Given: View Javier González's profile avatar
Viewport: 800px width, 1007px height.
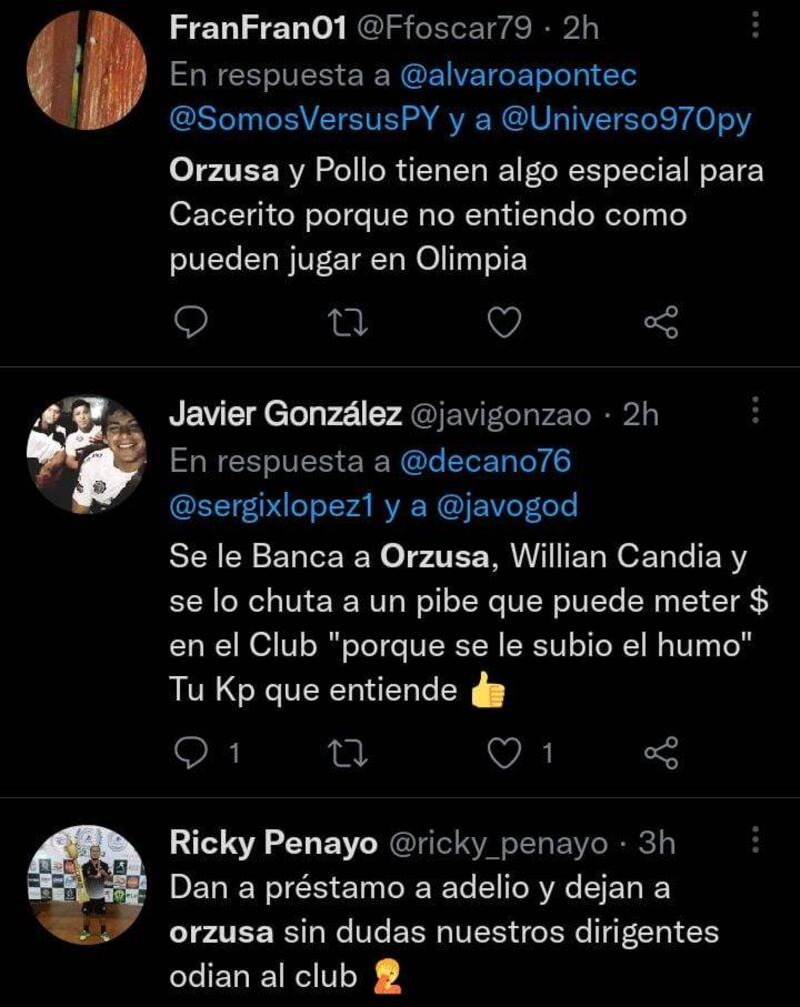Looking at the screenshot, I should coord(85,454).
